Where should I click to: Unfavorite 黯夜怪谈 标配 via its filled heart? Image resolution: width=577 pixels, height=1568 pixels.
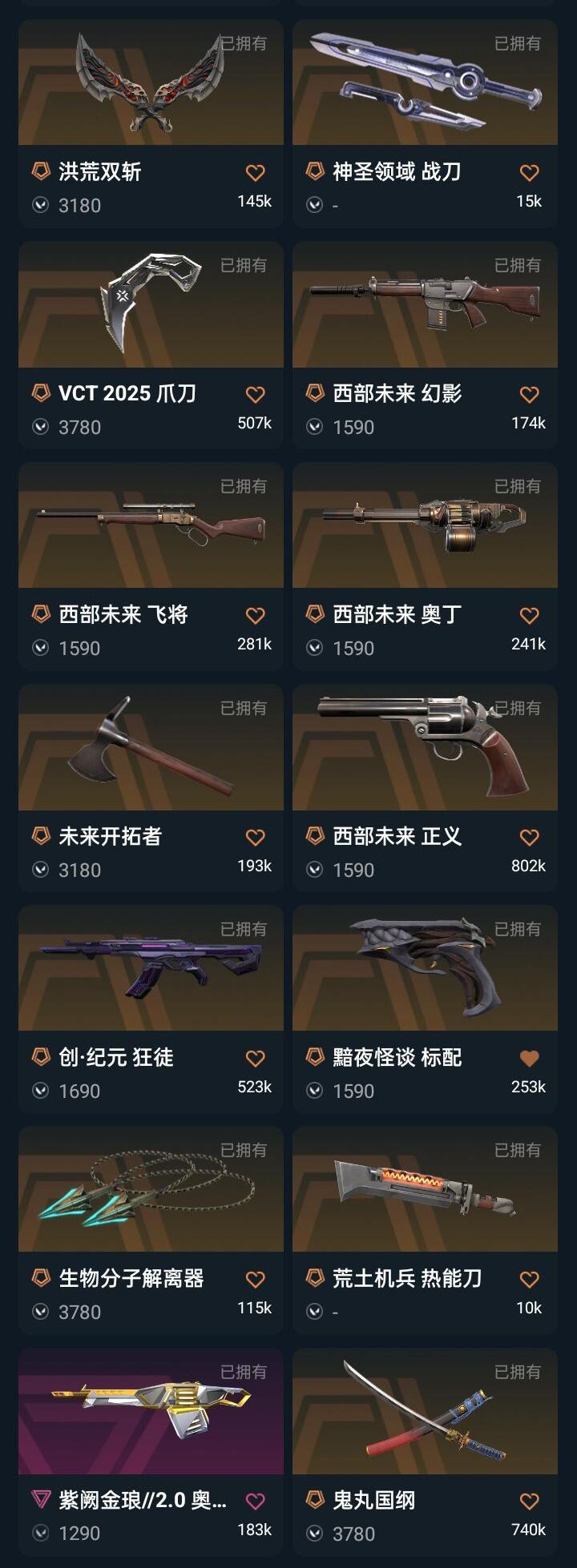(x=529, y=1057)
